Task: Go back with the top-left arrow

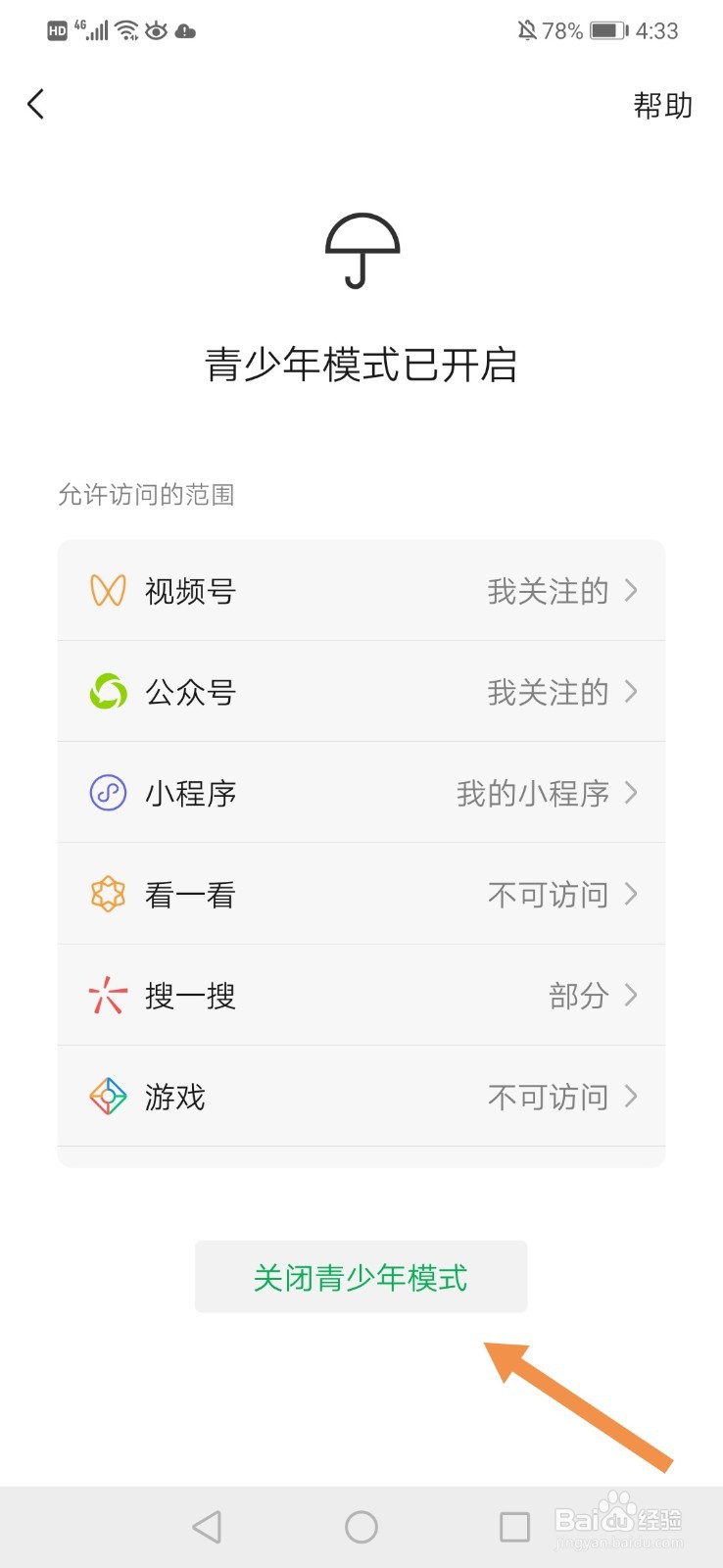Action: pyautogui.click(x=36, y=104)
